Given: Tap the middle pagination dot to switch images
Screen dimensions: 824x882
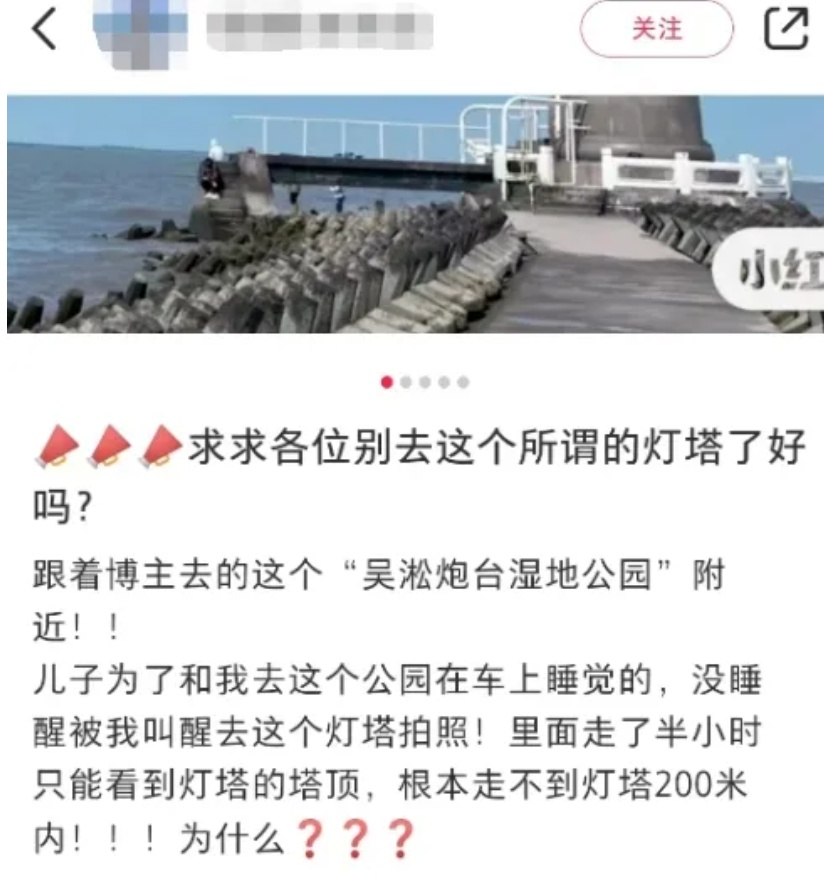Looking at the screenshot, I should click(x=424, y=380).
